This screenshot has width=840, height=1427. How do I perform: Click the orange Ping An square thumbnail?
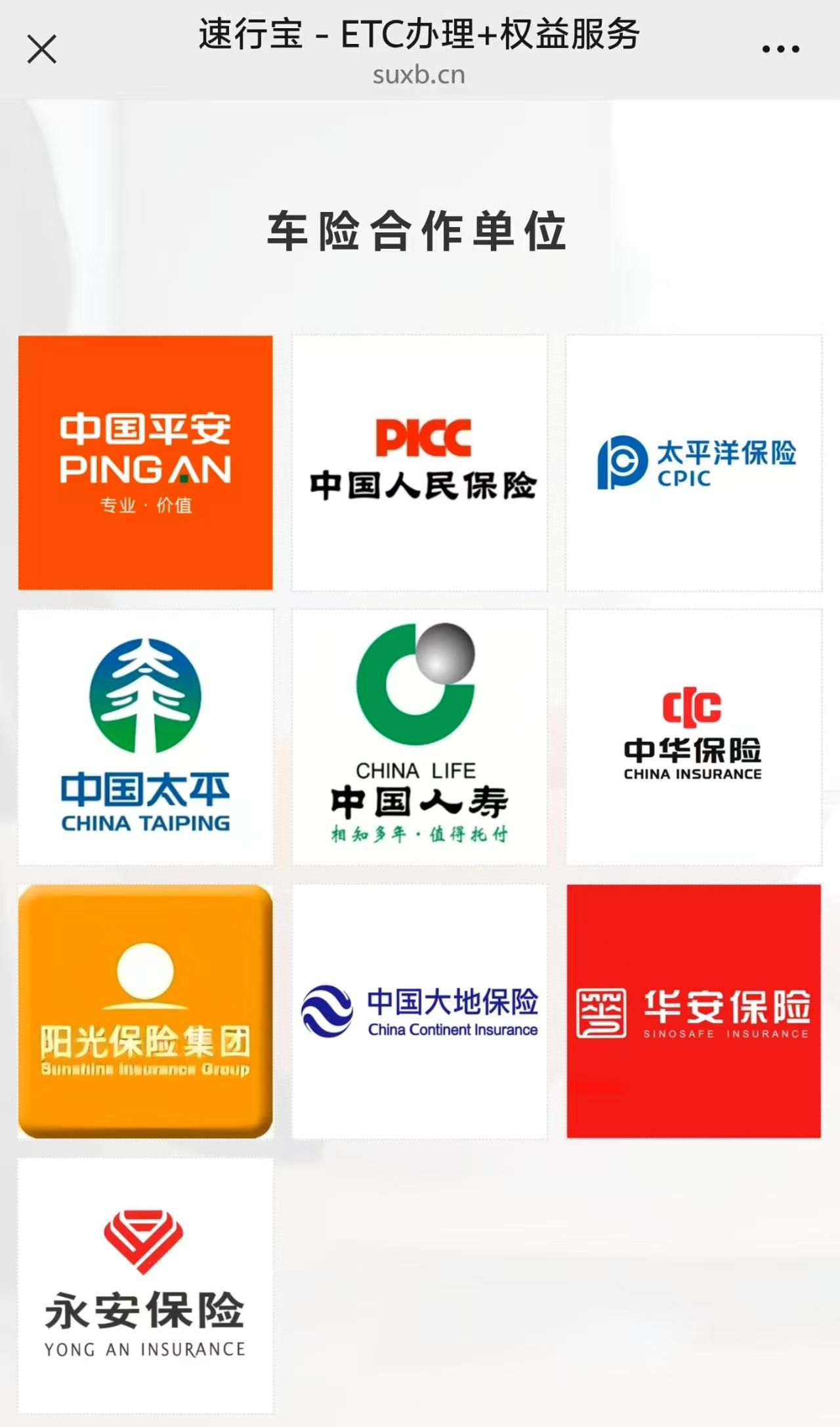(x=146, y=462)
